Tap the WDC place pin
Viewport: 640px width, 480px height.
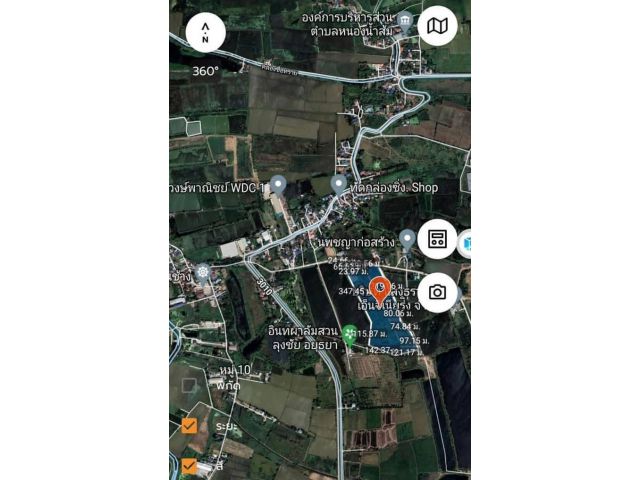point(278,184)
